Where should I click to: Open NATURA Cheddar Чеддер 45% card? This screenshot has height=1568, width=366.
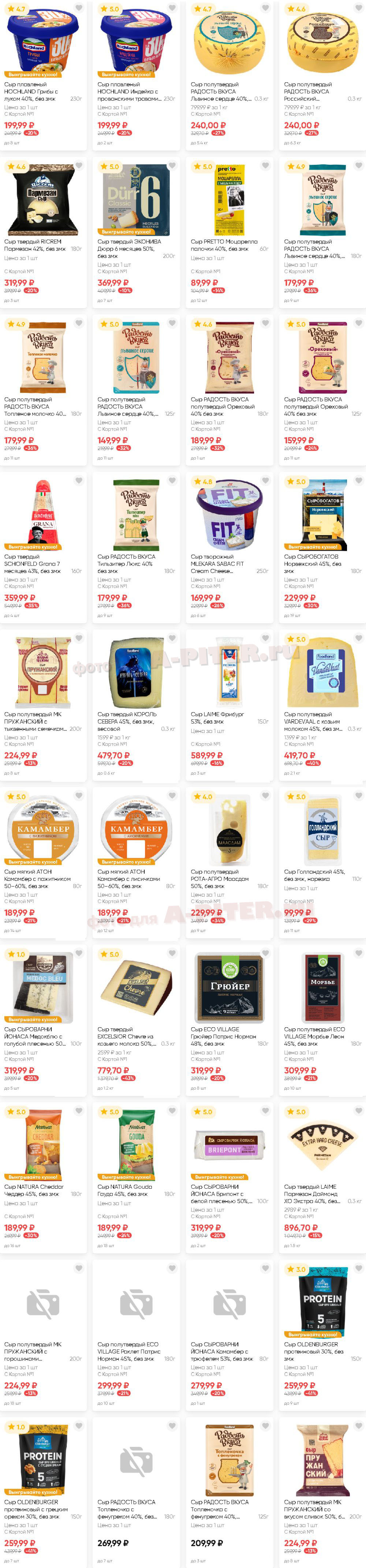point(42,1145)
